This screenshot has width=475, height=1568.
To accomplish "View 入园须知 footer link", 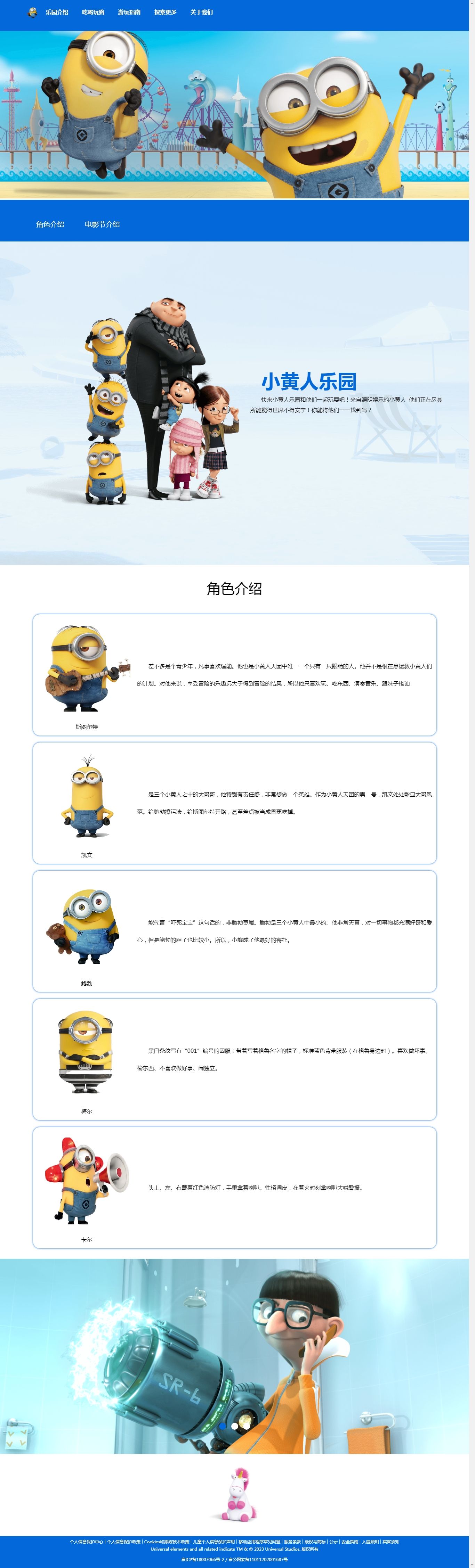I will 370,1542.
